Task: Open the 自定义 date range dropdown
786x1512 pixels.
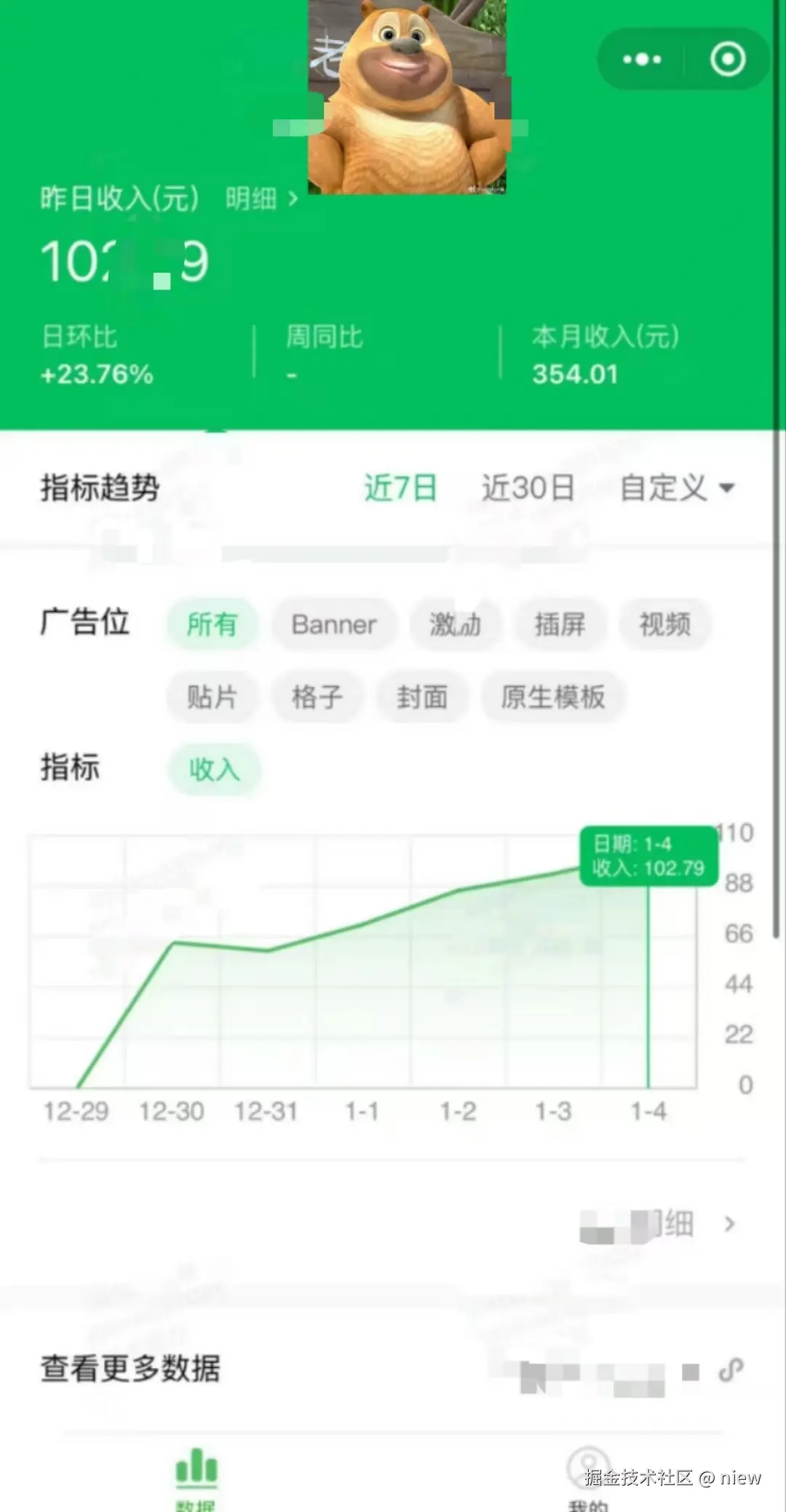Action: (676, 488)
